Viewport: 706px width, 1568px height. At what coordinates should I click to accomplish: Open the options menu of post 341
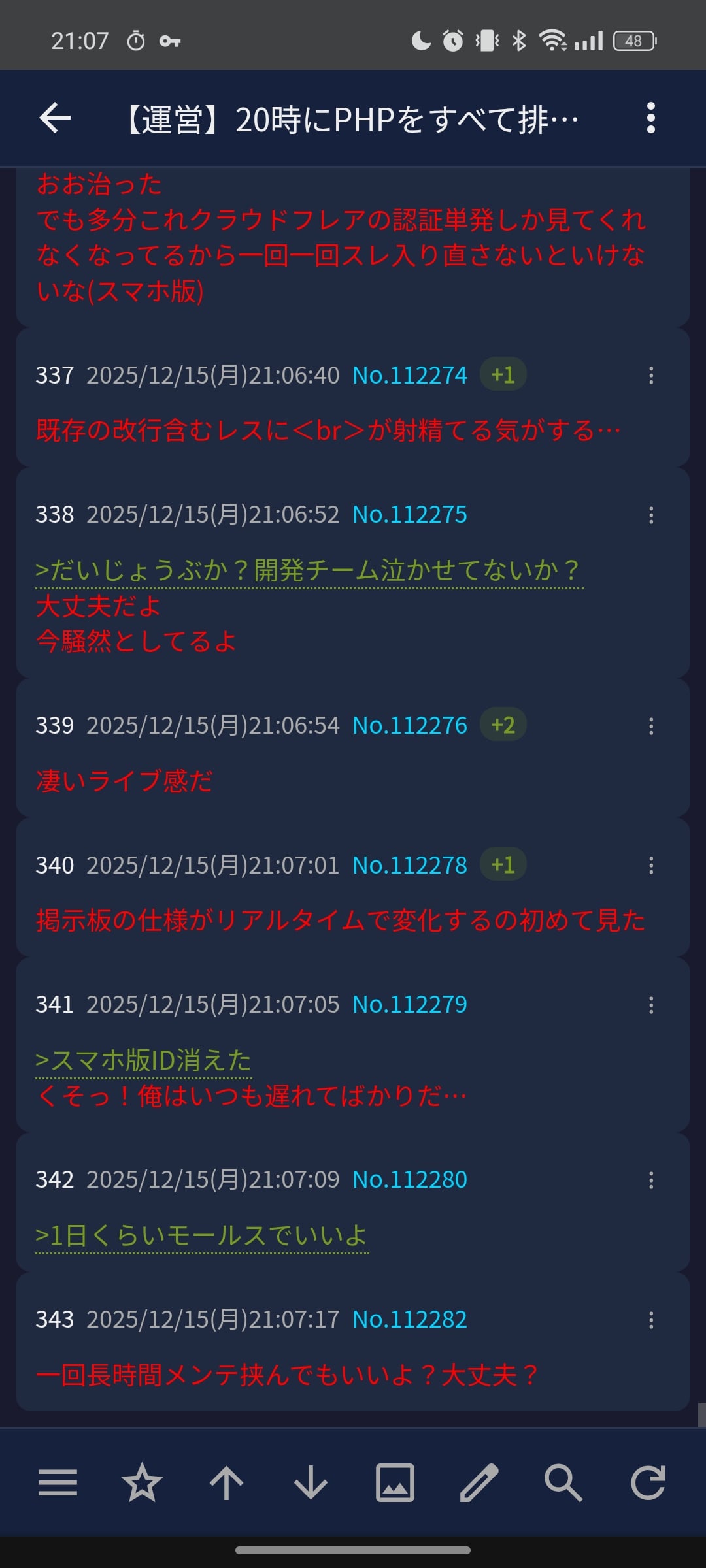pyautogui.click(x=650, y=1005)
